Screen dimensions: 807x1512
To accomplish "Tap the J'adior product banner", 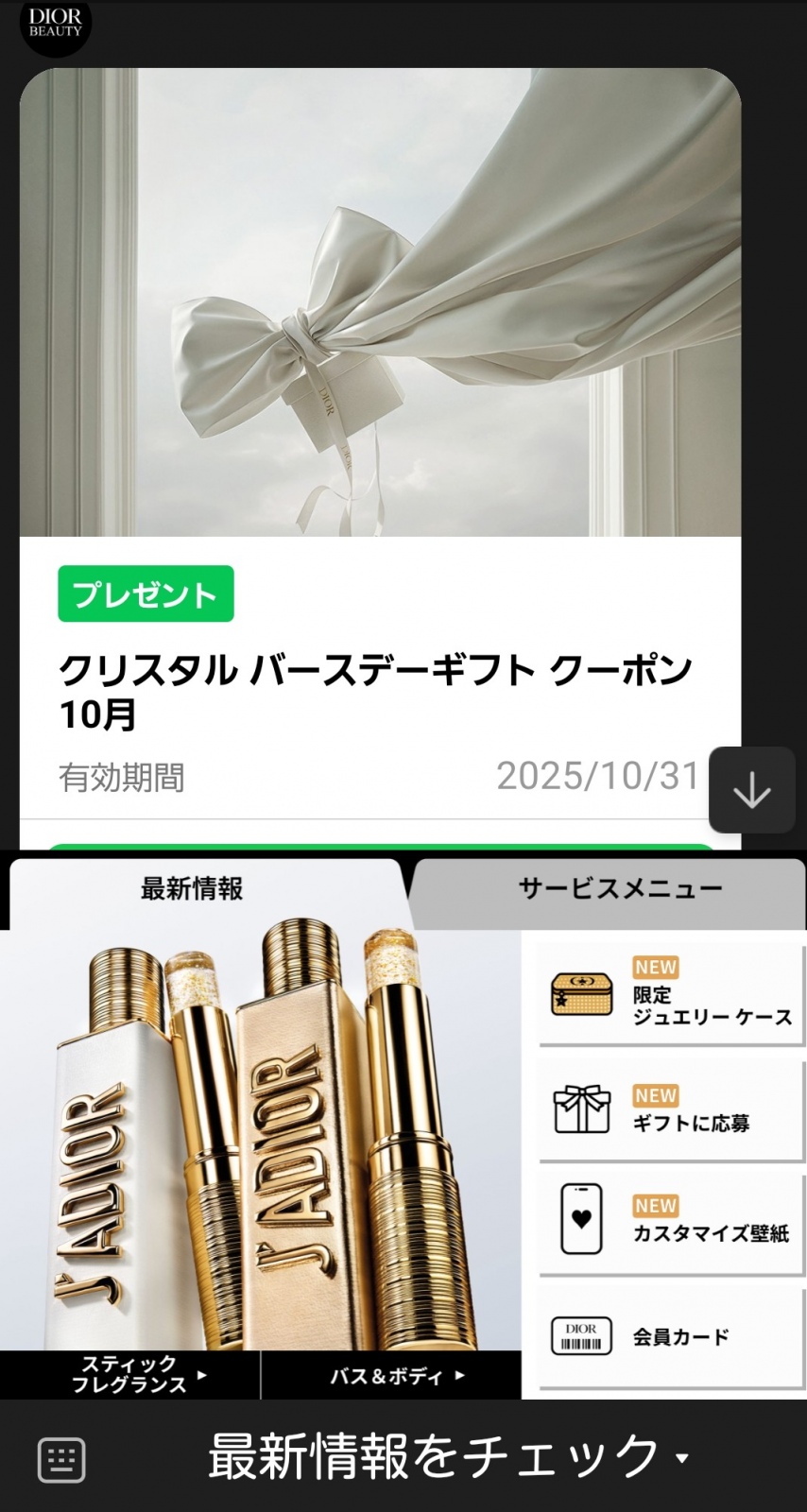I will (260, 1134).
